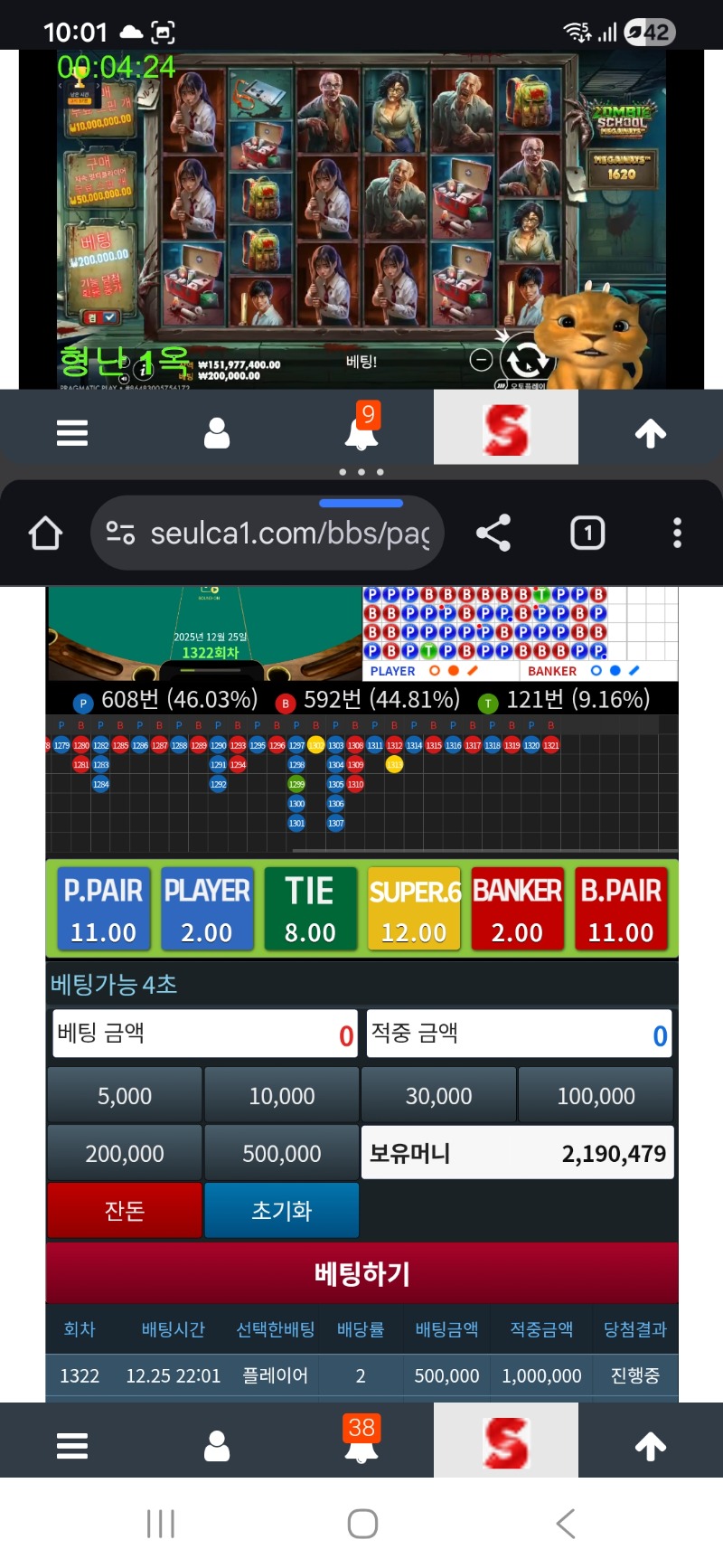Pick the TIE 8.00 bet option
Screen dimensions: 723x1568
click(310, 909)
